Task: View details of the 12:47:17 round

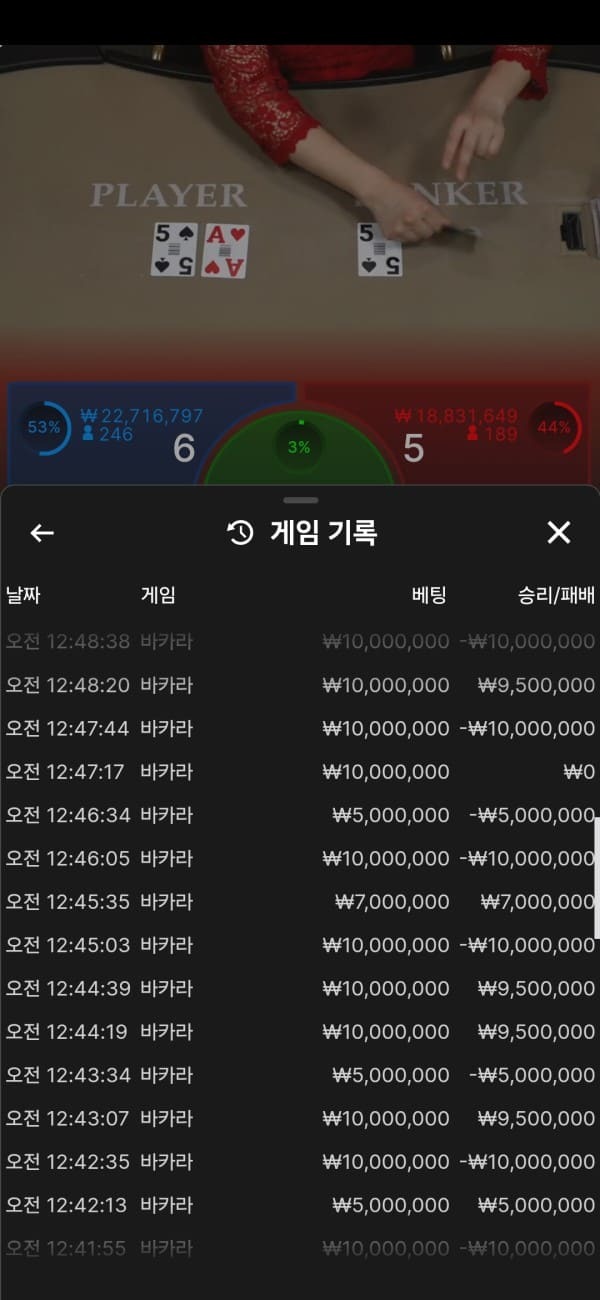Action: pos(300,772)
